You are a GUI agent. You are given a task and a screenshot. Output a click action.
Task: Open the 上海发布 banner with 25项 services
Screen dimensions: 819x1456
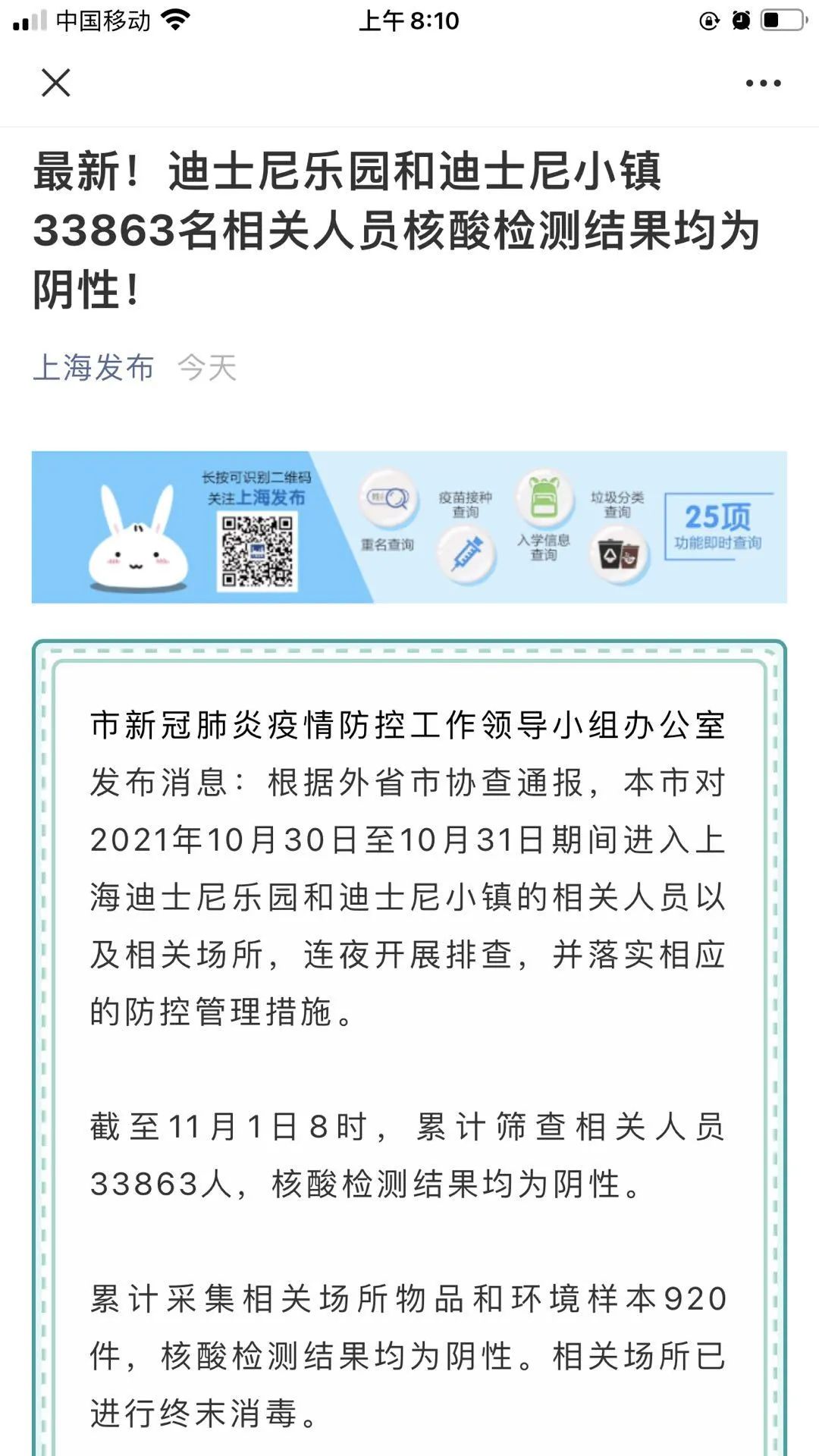[409, 528]
